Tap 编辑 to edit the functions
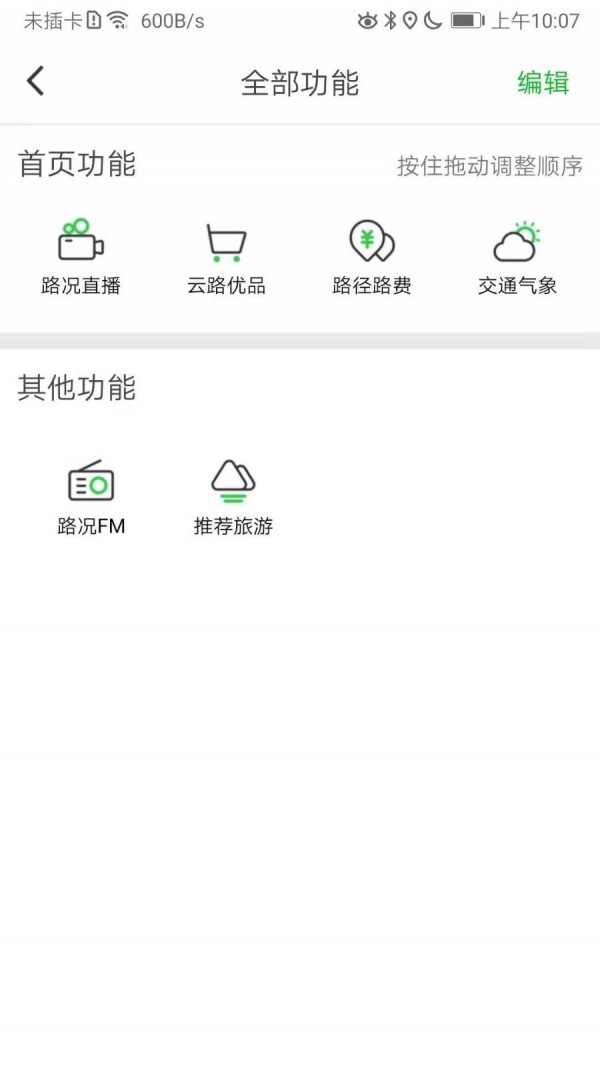Viewport: 600px width, 1067px height. tap(543, 83)
